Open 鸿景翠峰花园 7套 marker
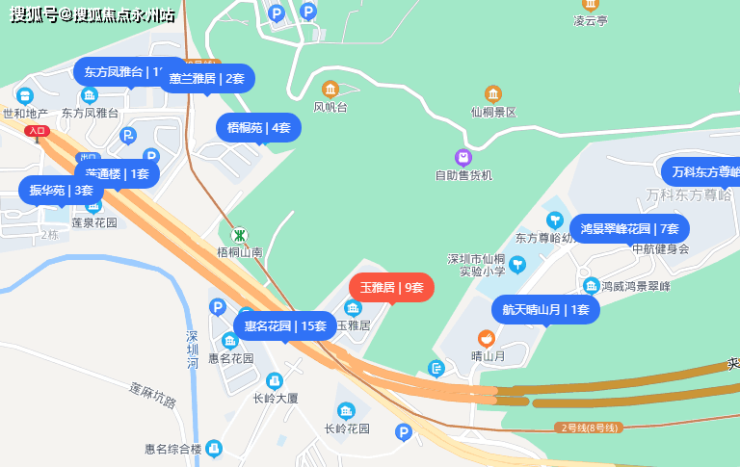This screenshot has height=467, width=740. (x=629, y=229)
